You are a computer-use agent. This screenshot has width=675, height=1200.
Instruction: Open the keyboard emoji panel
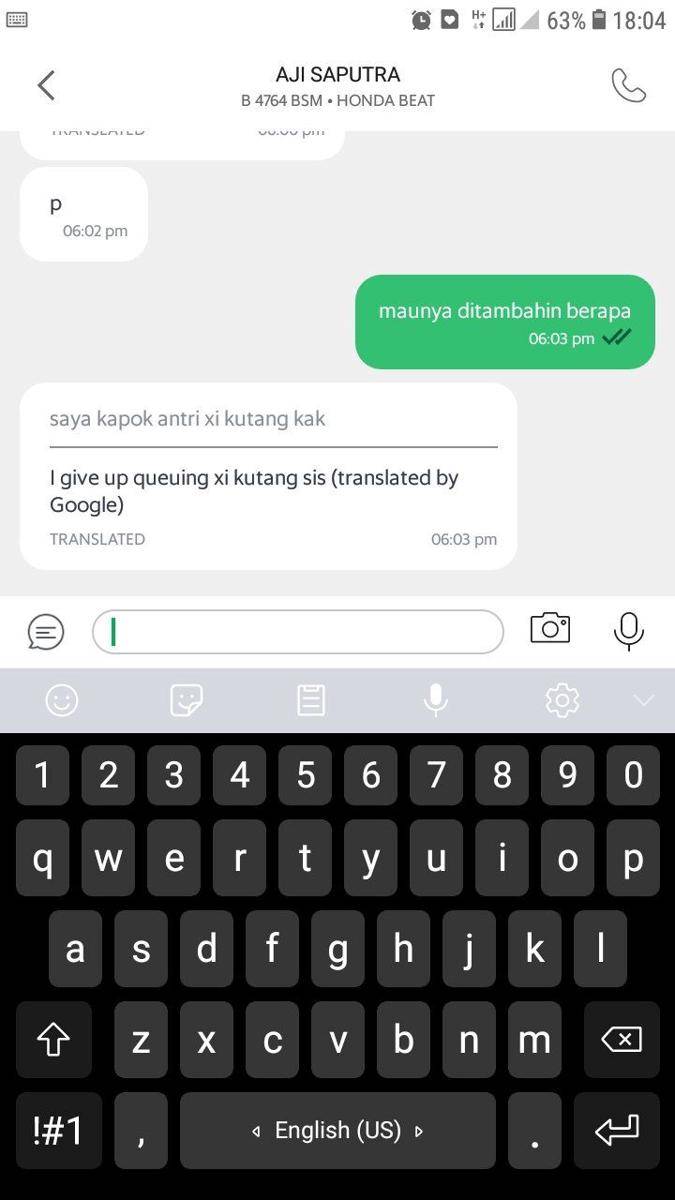tap(62, 700)
